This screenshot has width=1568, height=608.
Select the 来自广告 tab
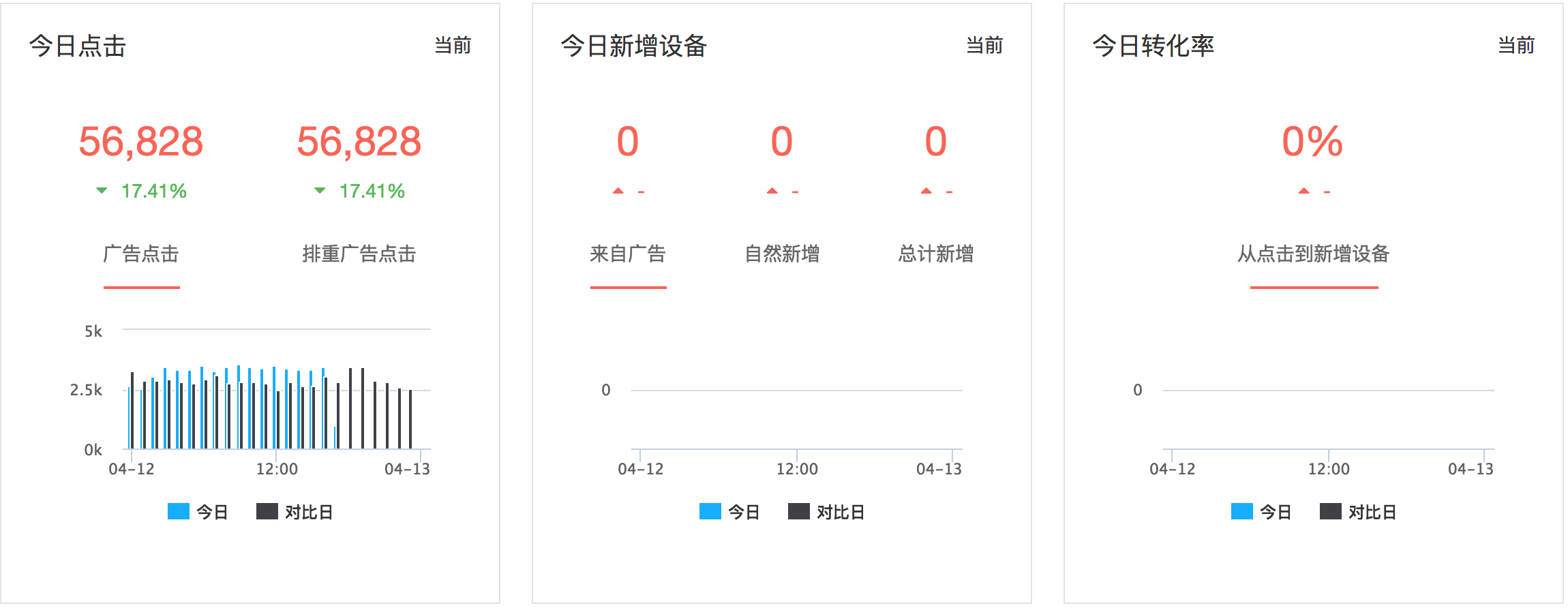[627, 254]
